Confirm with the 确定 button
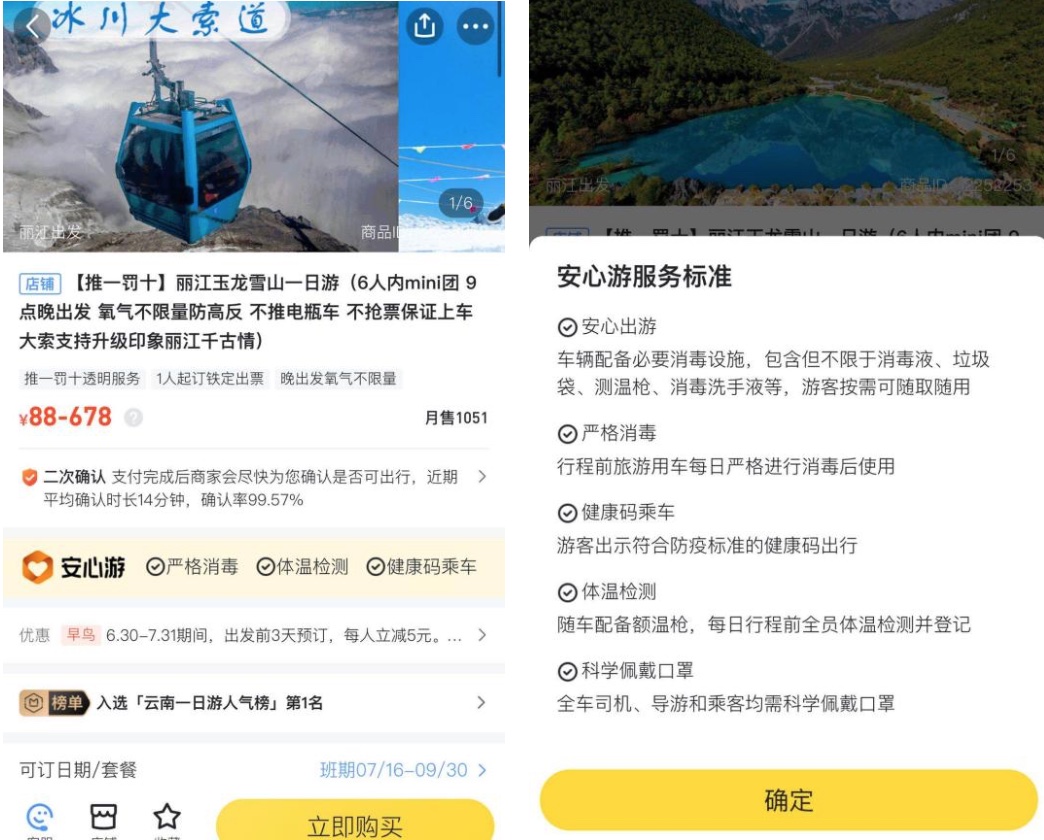 tap(788, 800)
